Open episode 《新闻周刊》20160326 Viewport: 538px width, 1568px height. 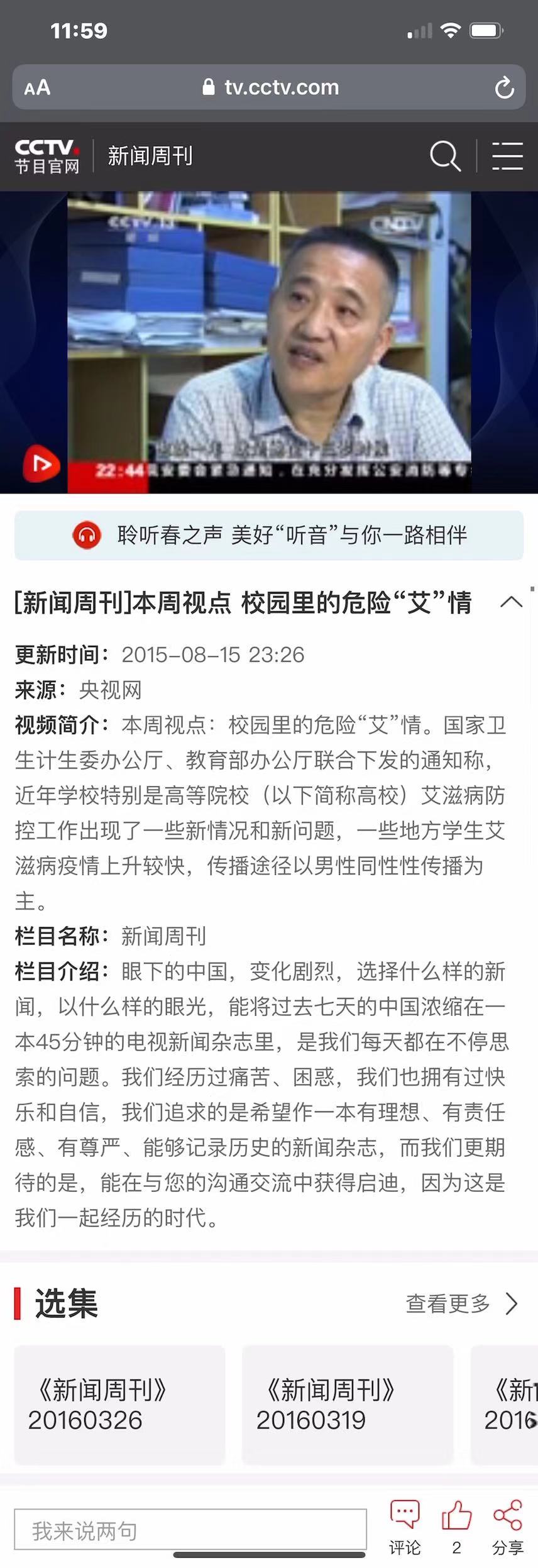pyautogui.click(x=119, y=1405)
